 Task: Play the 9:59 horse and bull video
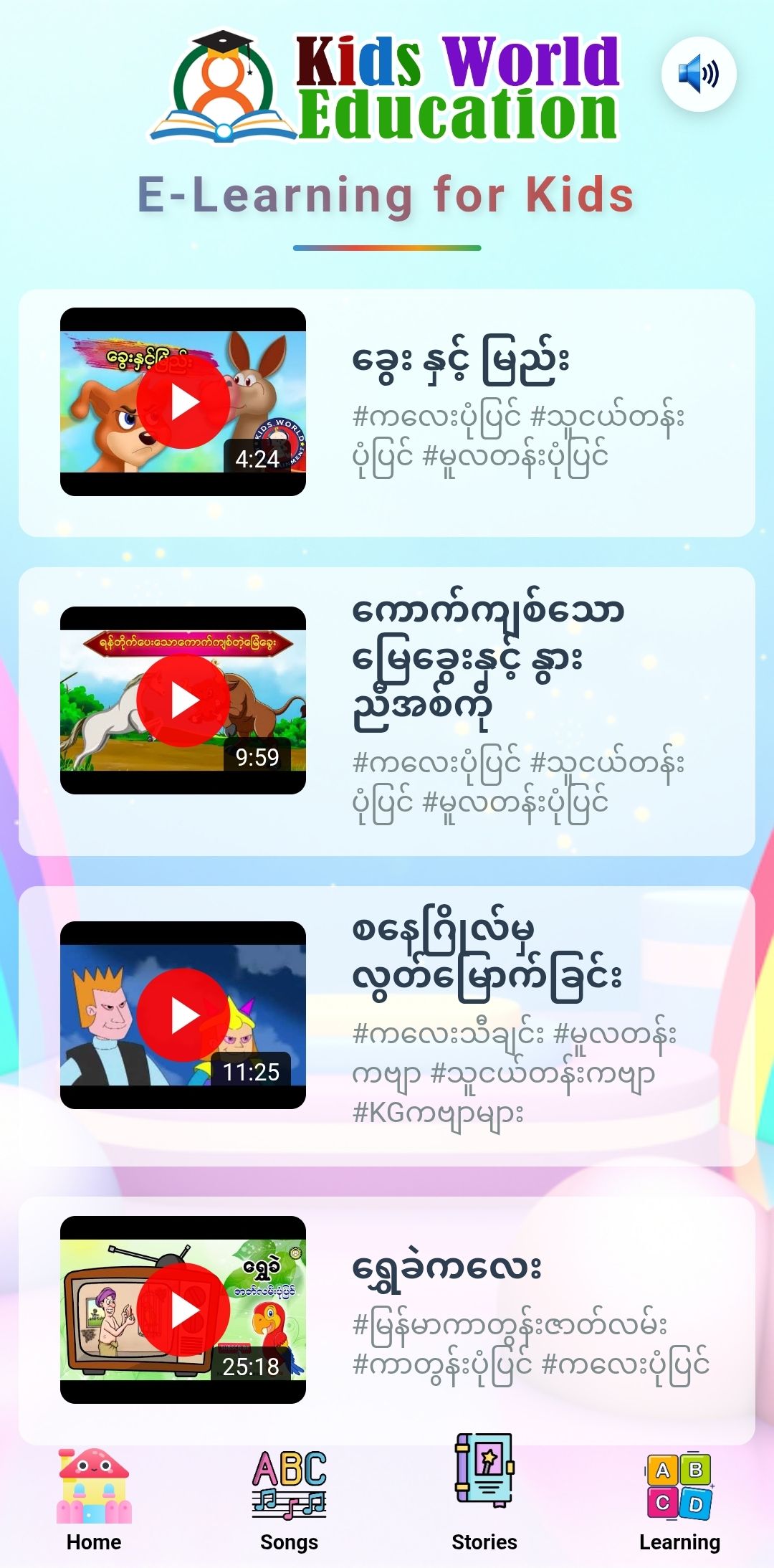183,700
